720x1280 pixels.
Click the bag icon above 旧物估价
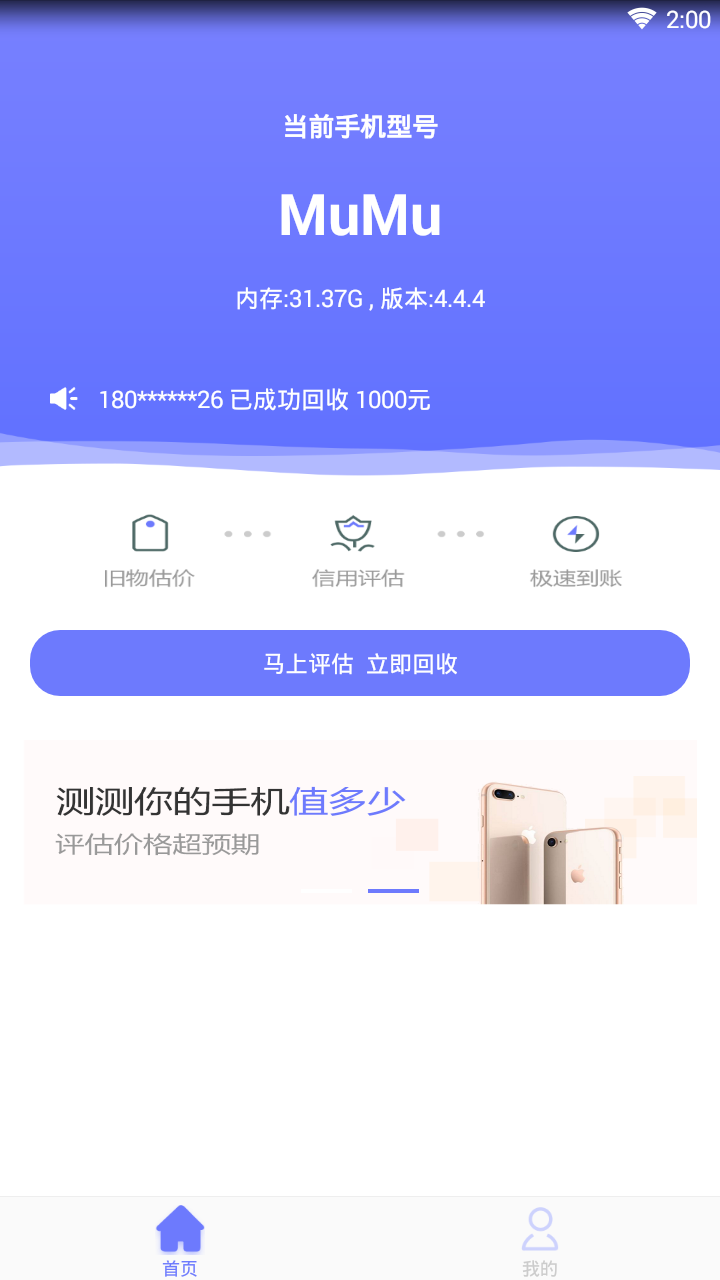[x=149, y=532]
